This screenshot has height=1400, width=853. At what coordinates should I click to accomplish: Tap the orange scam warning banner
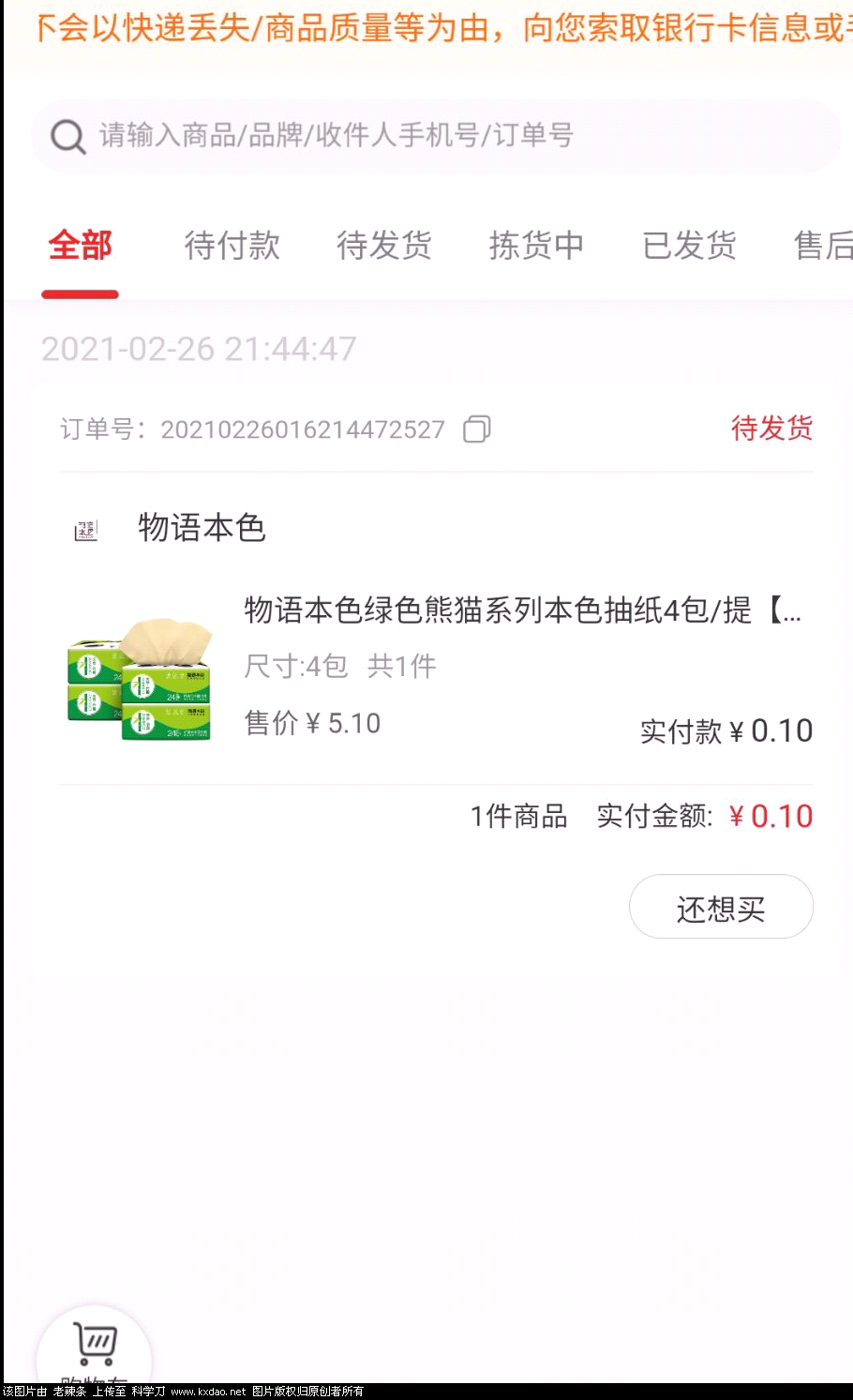pyautogui.click(x=426, y=28)
